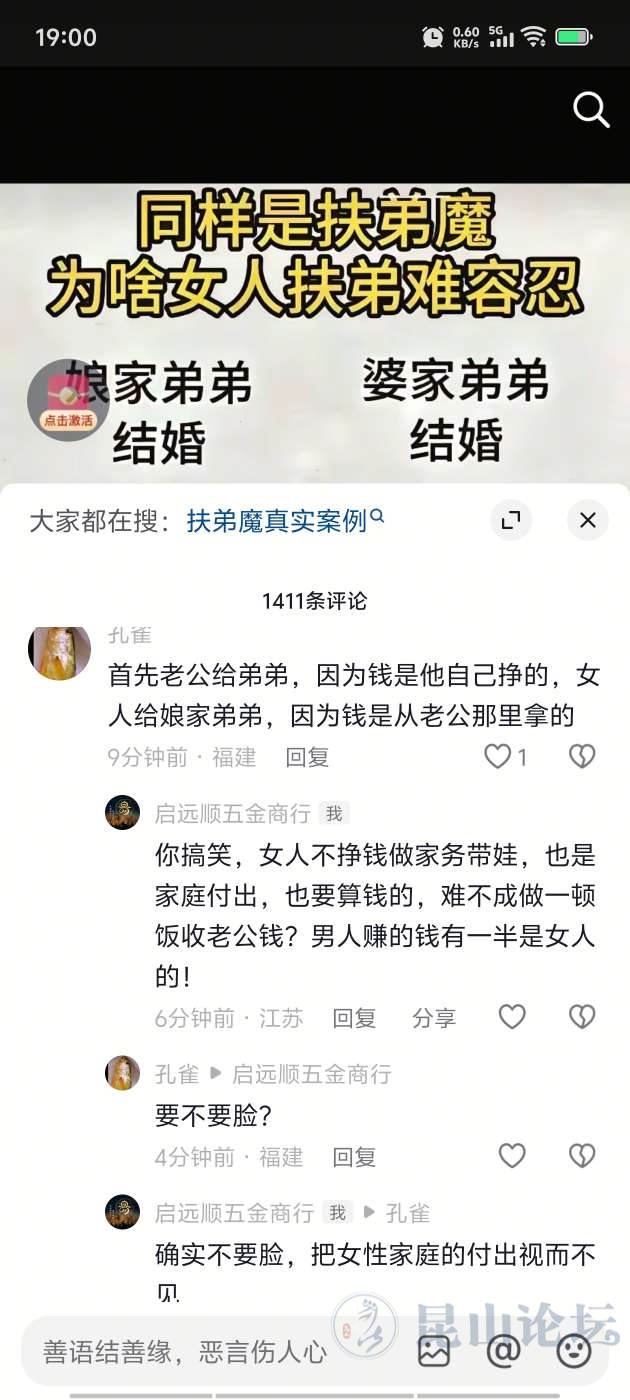
Task: Dislike the 6分钟前 江苏 comment
Action: (x=582, y=1018)
